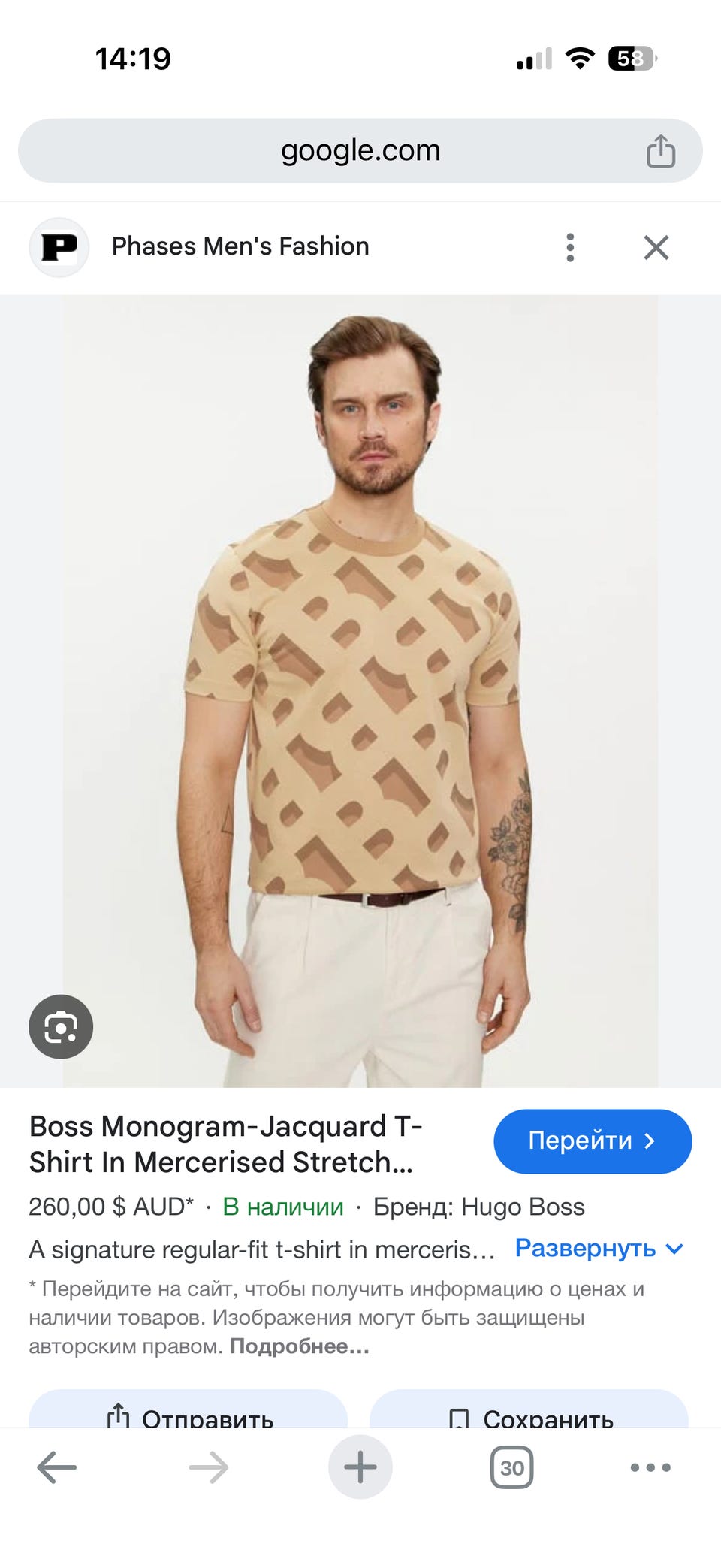Image resolution: width=721 pixels, height=1568 pixels.
Task: Open the Подробнее link
Action: 300,1346
